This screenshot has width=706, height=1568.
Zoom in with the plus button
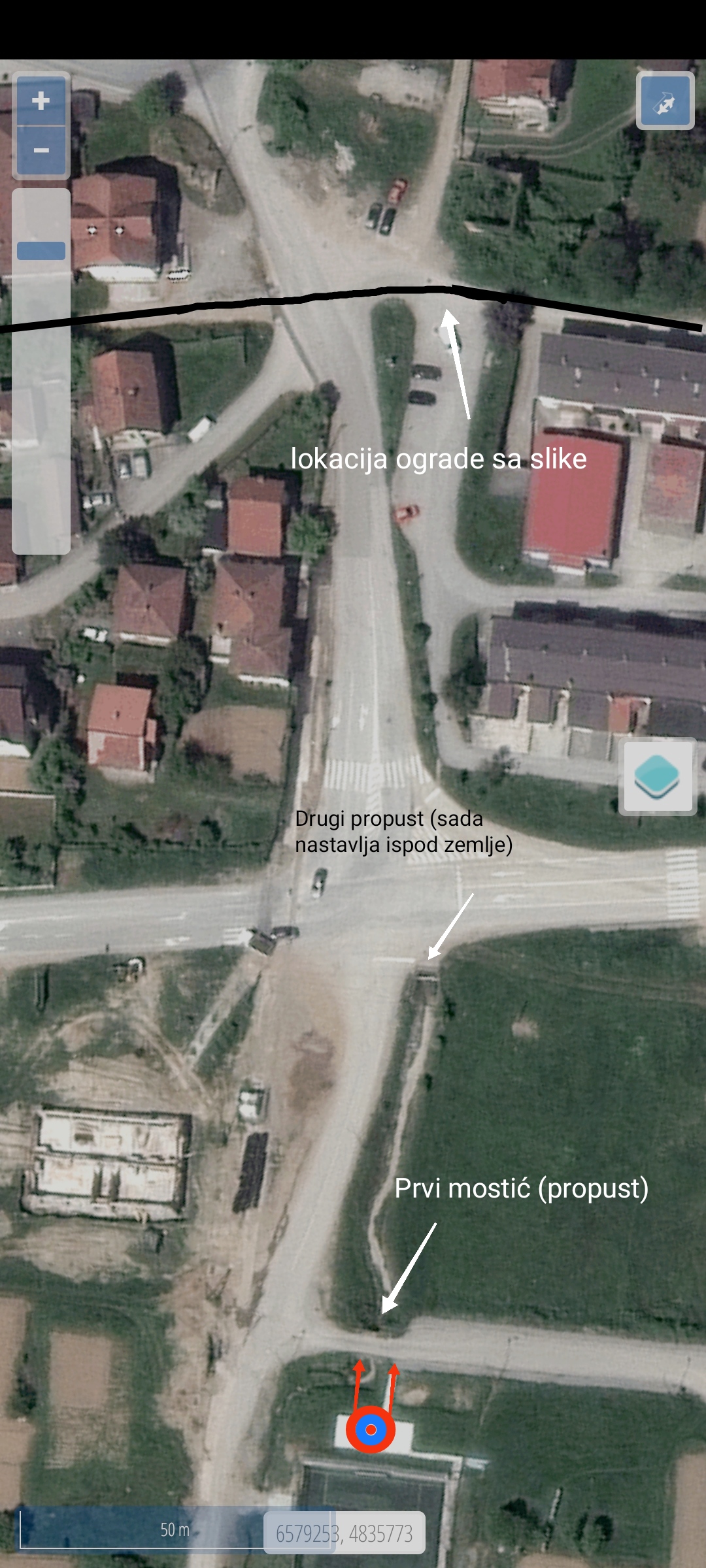click(x=41, y=101)
